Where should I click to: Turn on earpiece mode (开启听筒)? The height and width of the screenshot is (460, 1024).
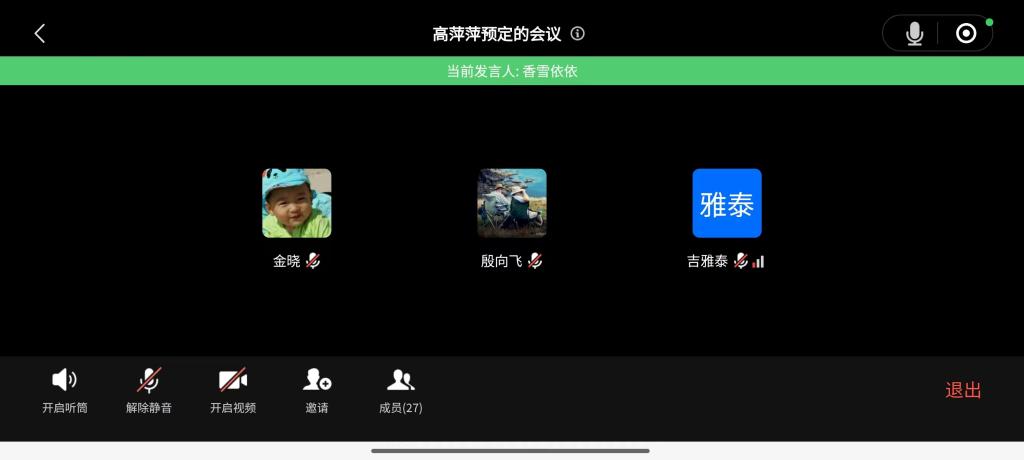[65, 389]
